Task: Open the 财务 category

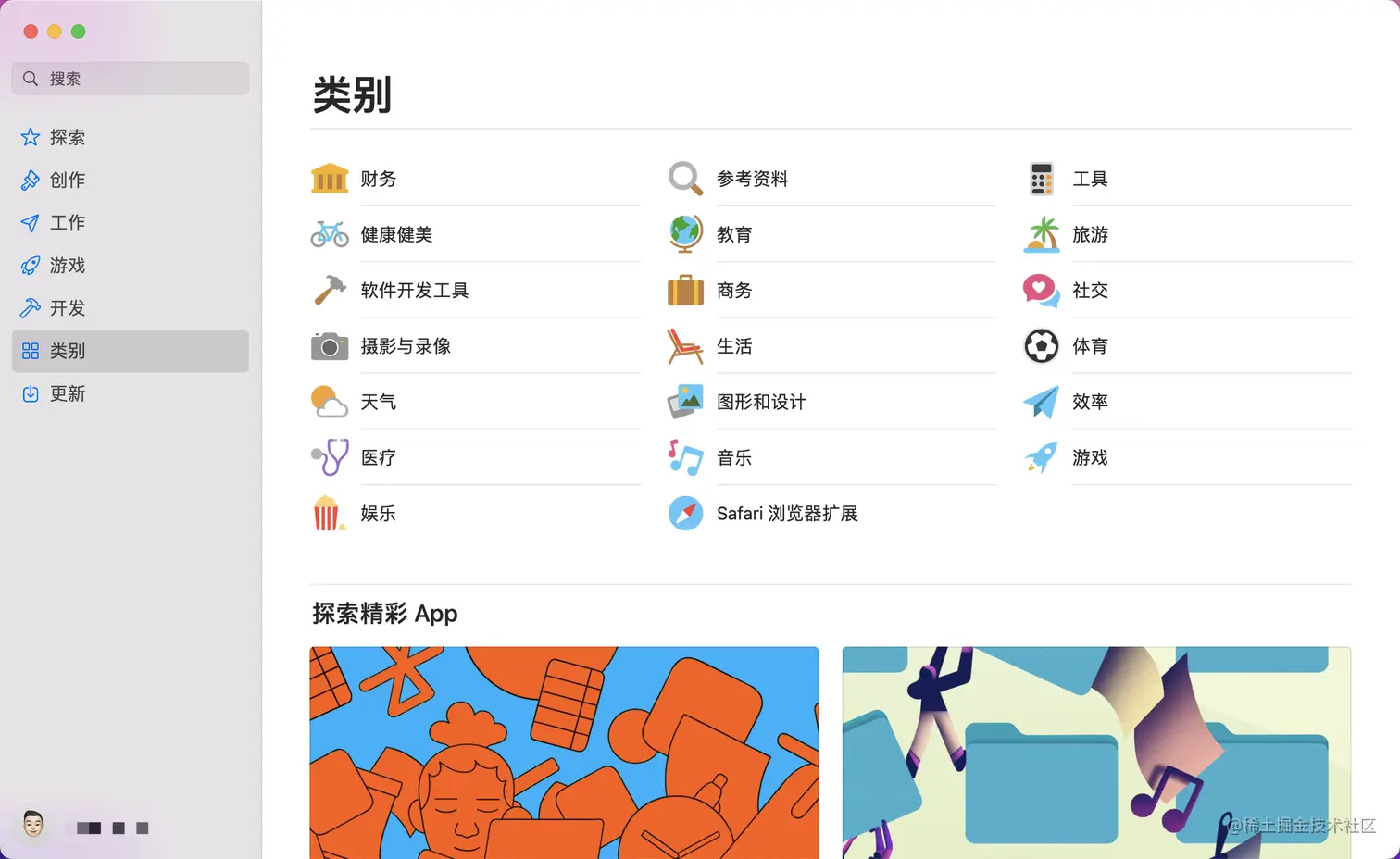Action: point(378,179)
